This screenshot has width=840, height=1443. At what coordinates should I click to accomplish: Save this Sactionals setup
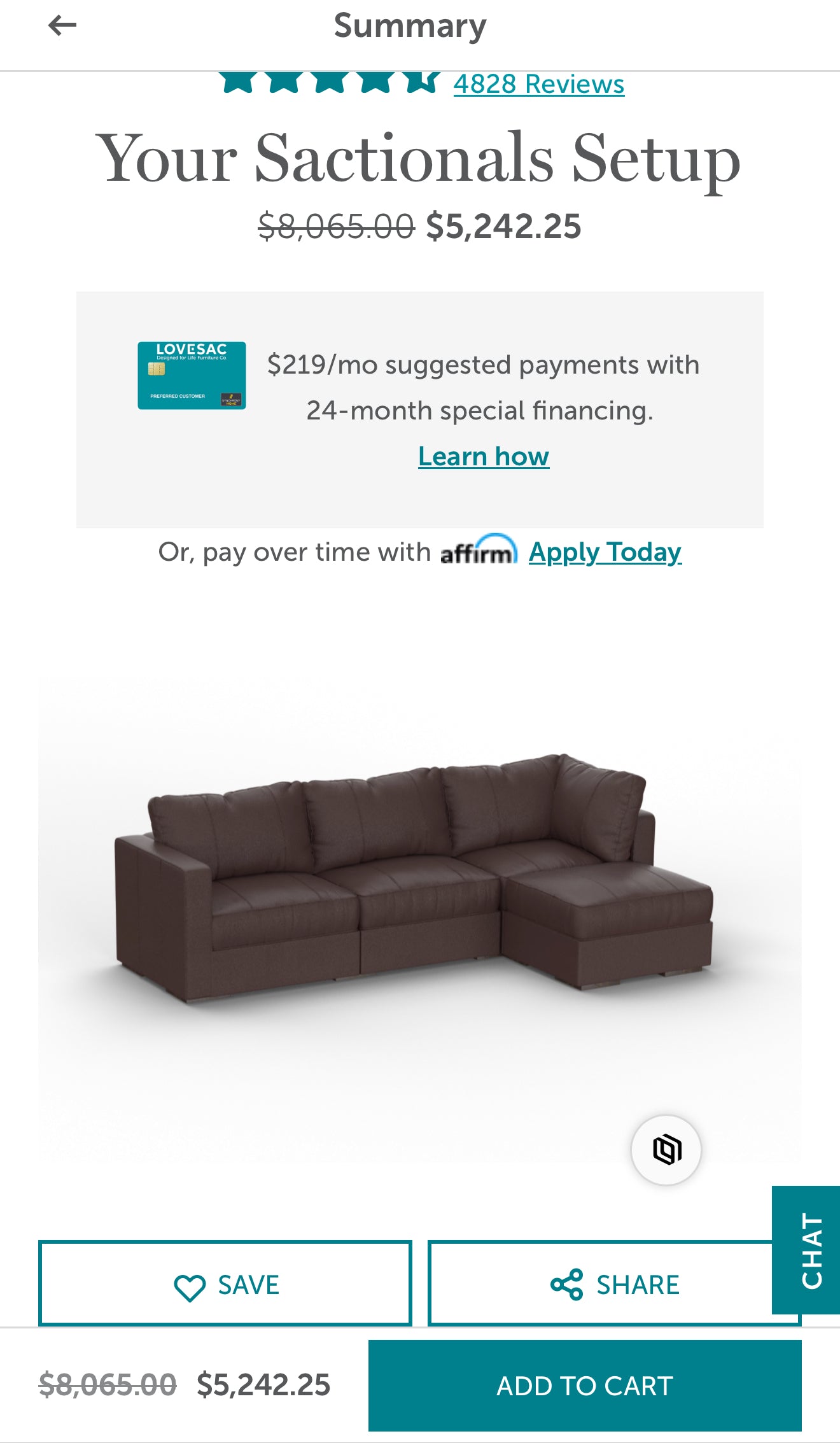225,1284
